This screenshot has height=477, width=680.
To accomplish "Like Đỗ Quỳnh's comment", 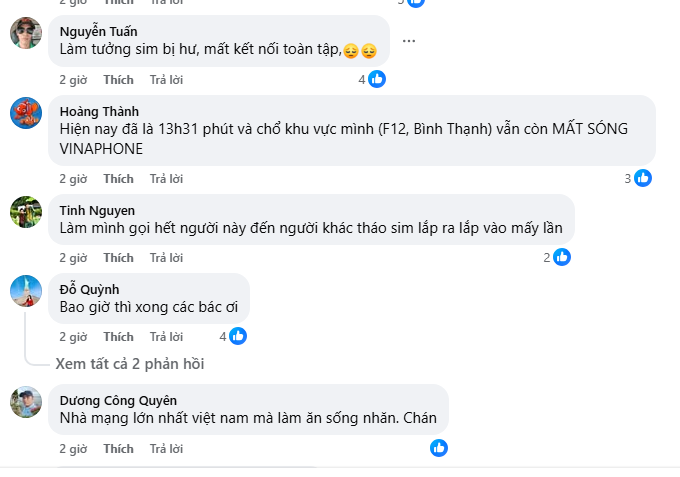I will coord(118,337).
